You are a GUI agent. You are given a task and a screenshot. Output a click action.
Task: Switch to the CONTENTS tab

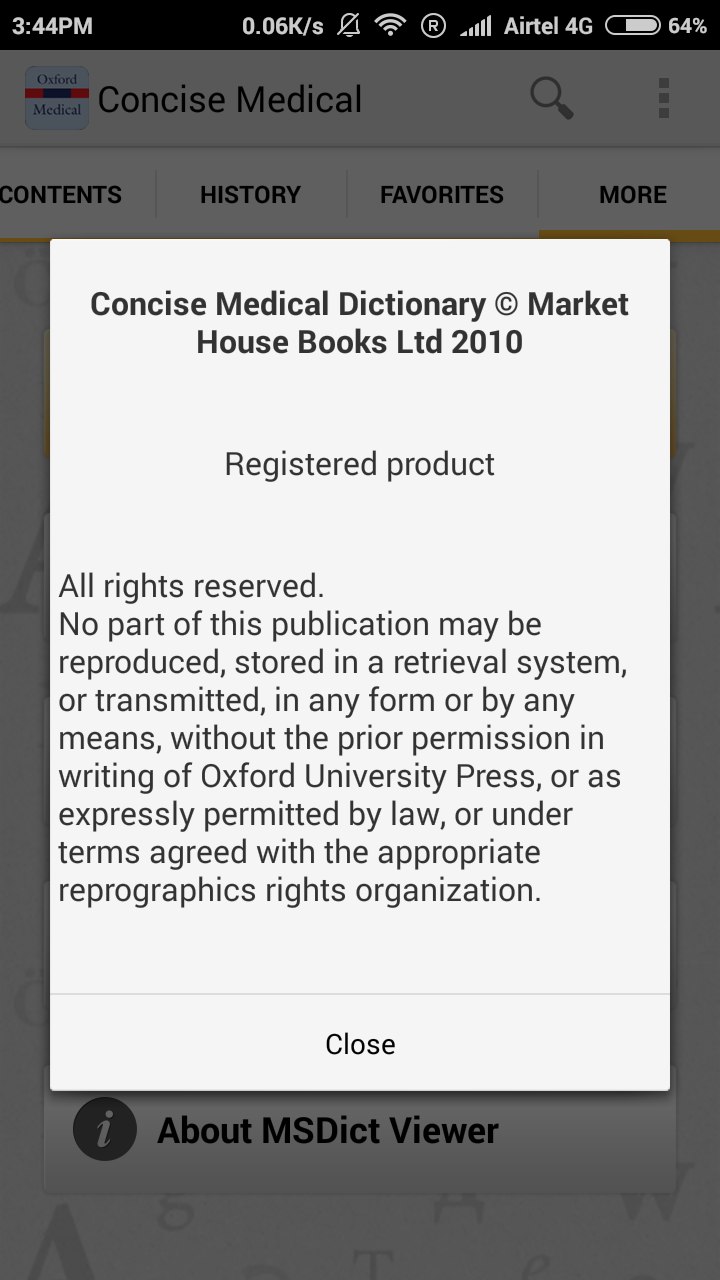(61, 194)
